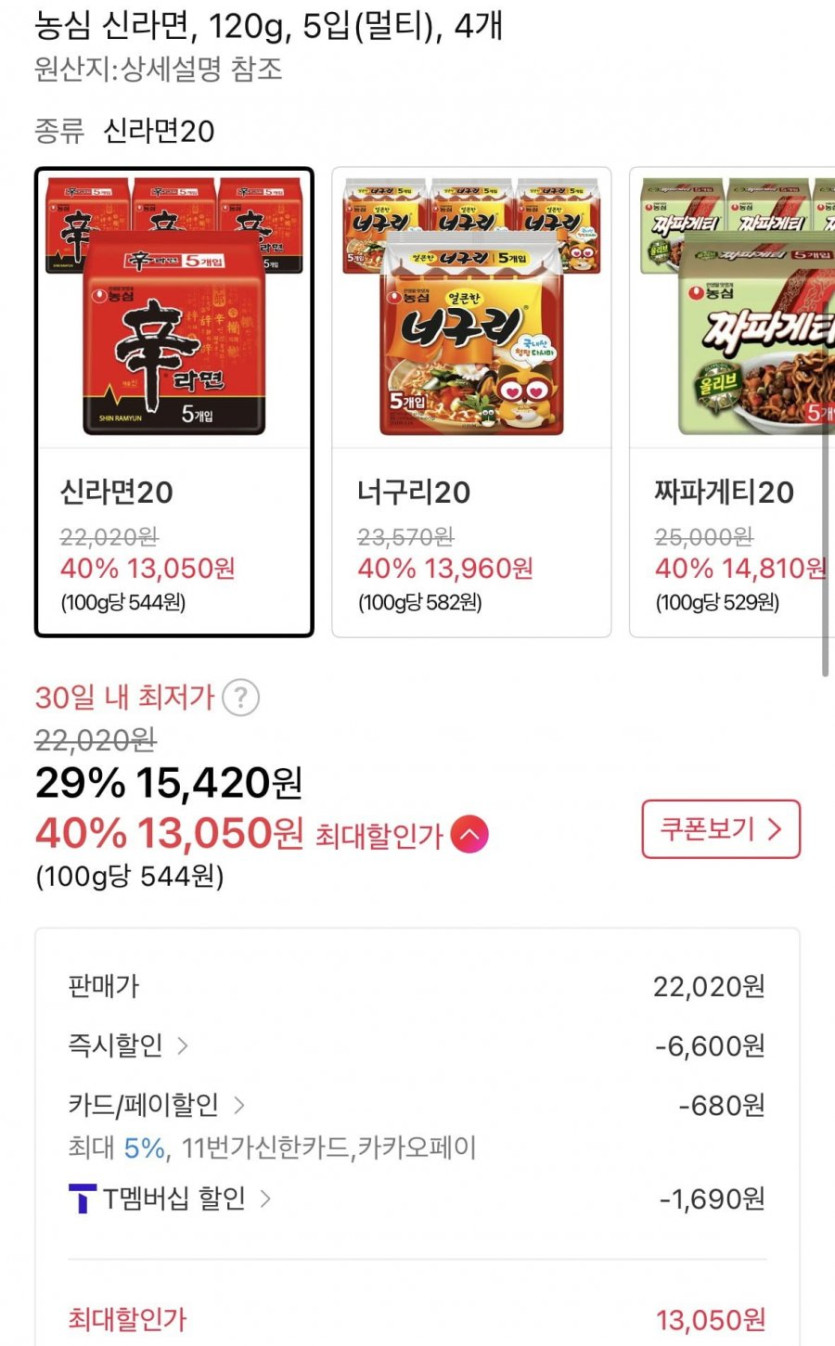Open 즉시할인 details
This screenshot has width=835, height=1346.
tap(128, 1046)
